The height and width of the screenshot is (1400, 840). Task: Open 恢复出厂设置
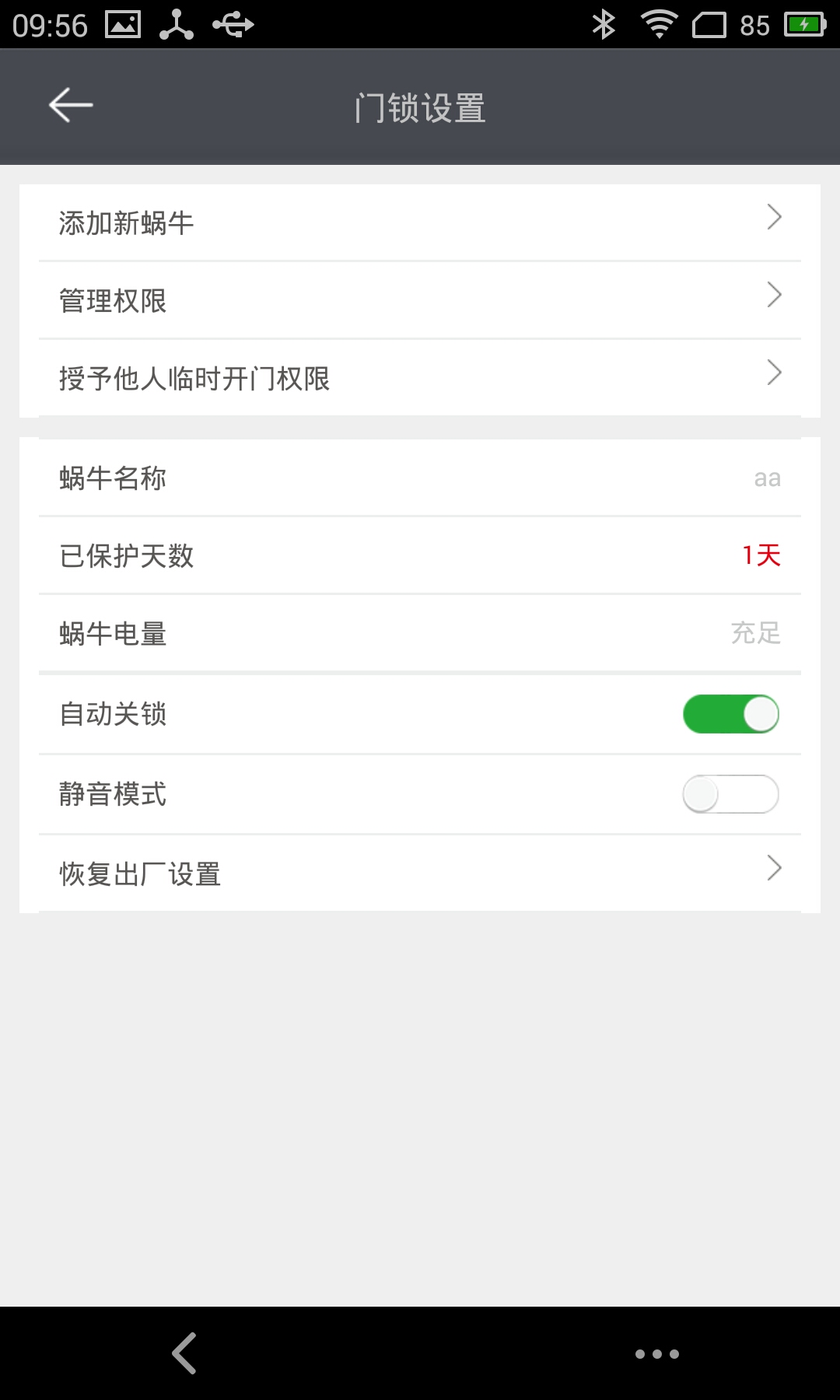420,873
